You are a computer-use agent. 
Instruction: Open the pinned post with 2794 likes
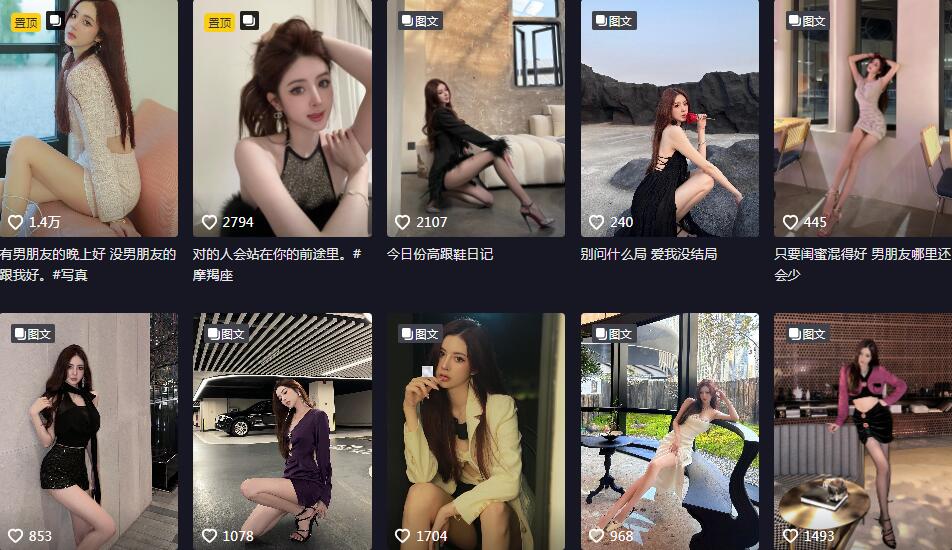[282, 118]
